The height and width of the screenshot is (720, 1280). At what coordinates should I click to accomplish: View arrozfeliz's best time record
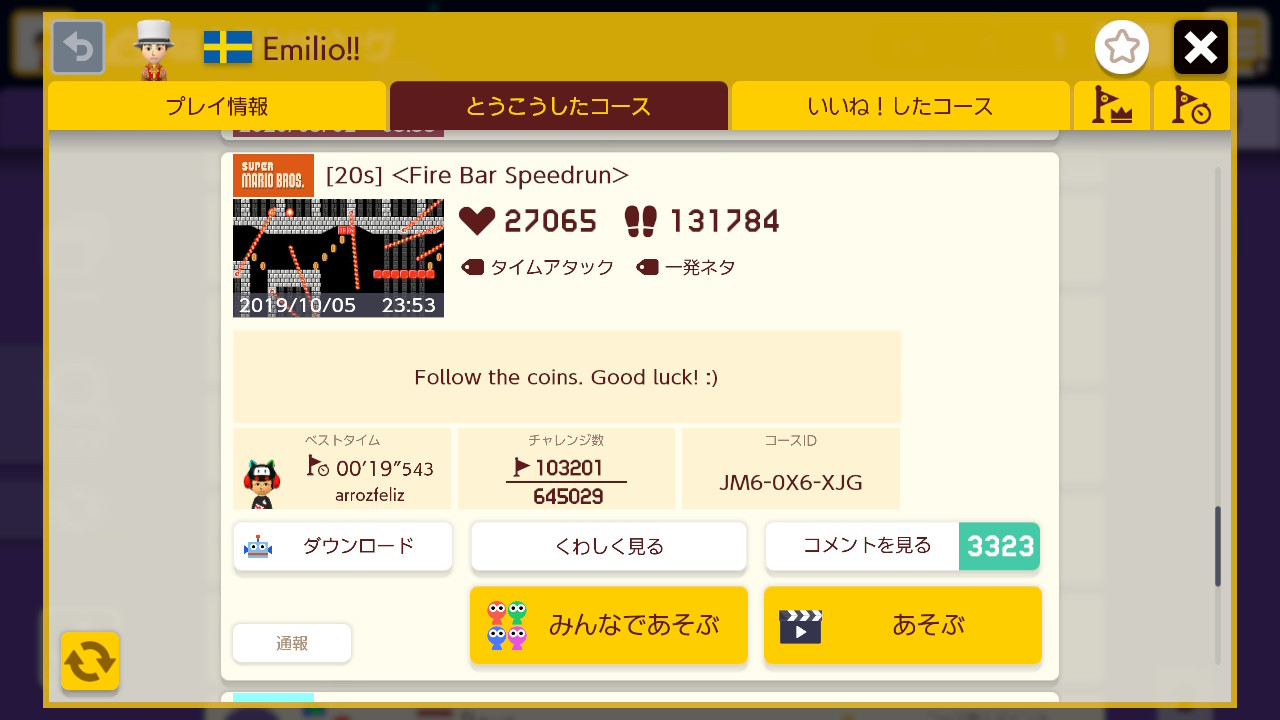pos(344,470)
